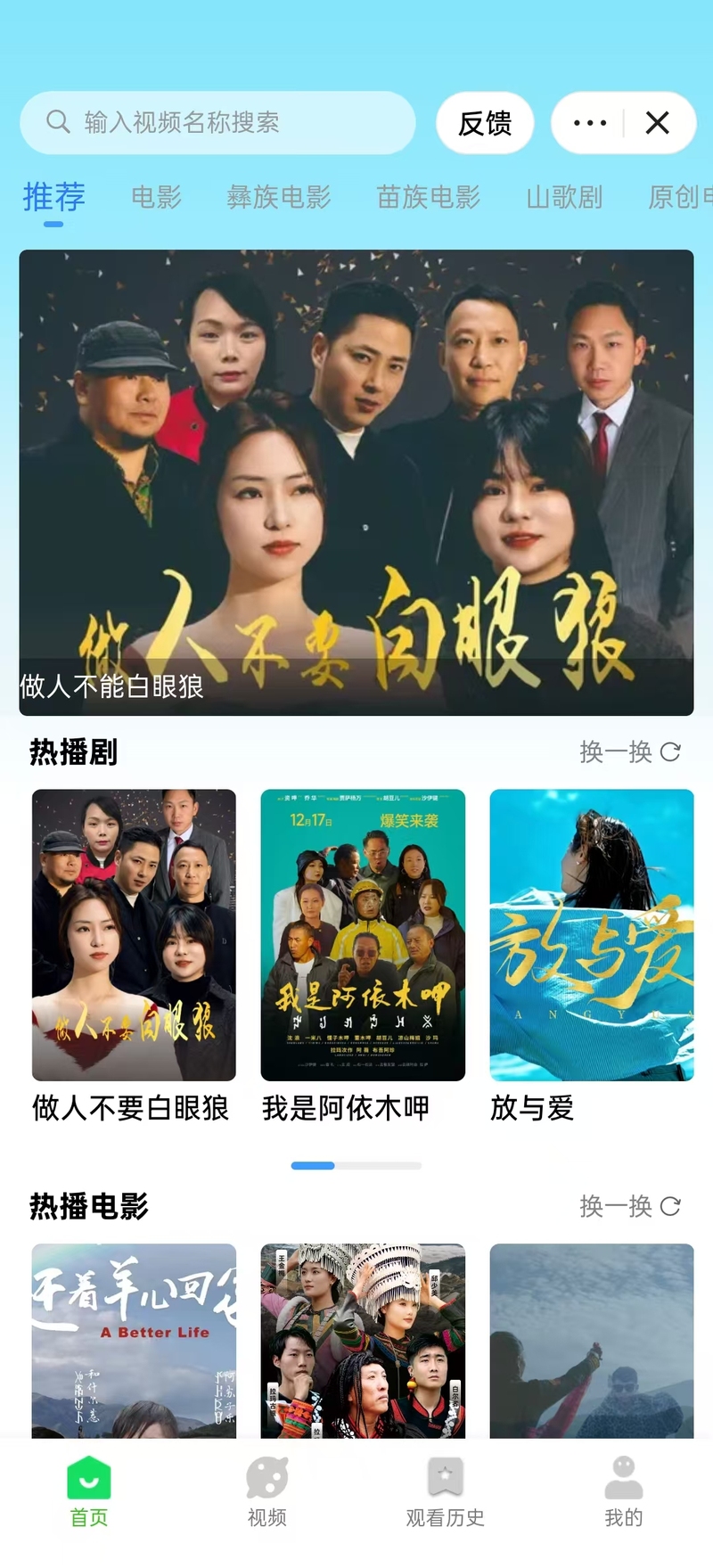Select the 首页 bottom tab
Image resolution: width=713 pixels, height=1568 pixels.
pyautogui.click(x=89, y=1492)
